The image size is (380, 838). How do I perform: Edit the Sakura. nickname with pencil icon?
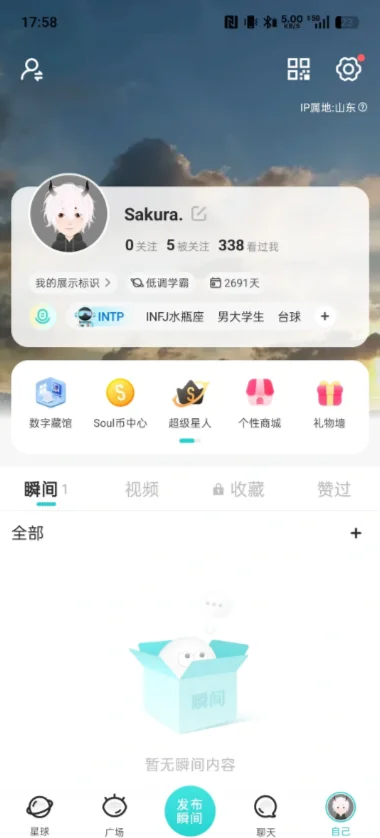pyautogui.click(x=199, y=214)
